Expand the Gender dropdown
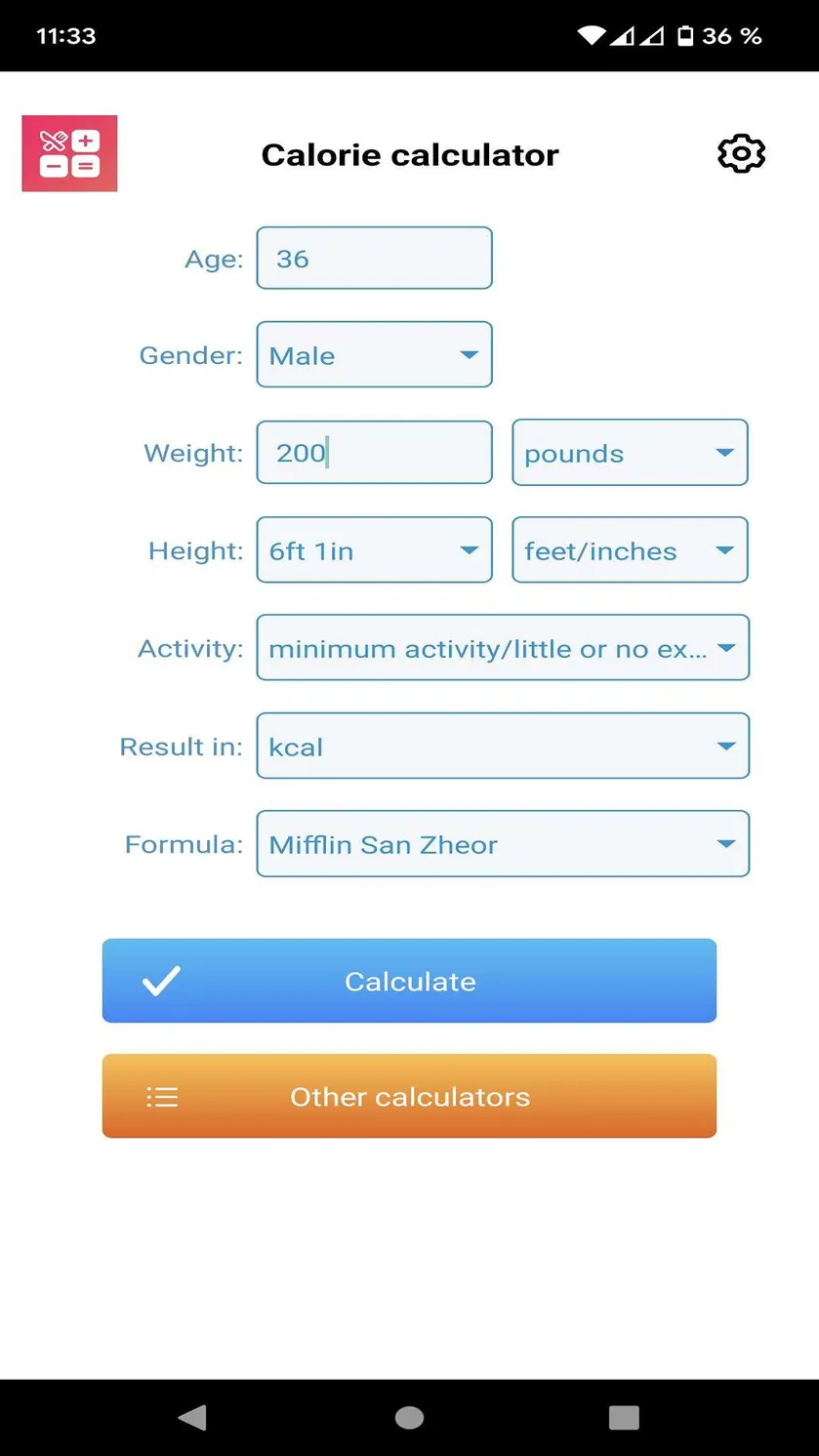This screenshot has height=1456, width=819. click(374, 355)
